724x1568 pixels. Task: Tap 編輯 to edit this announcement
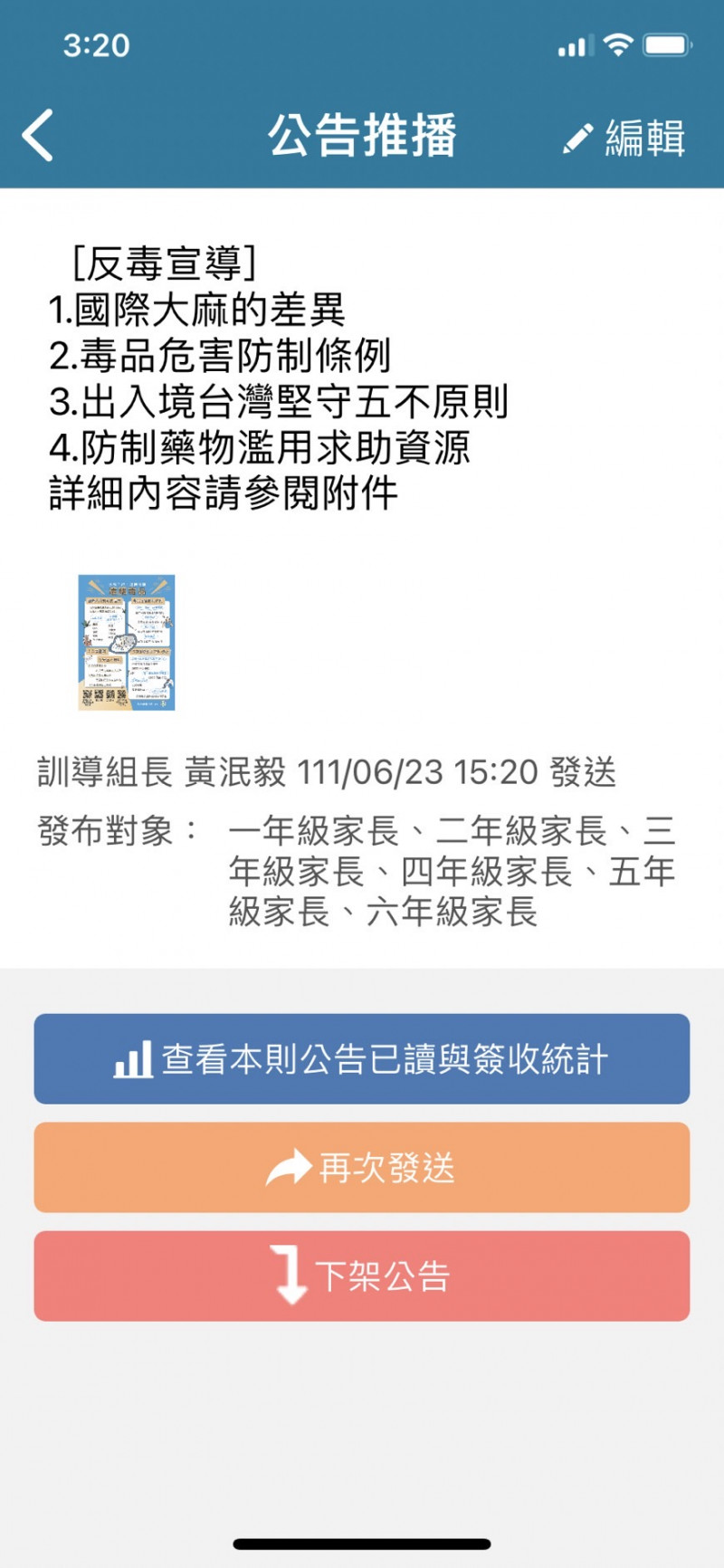point(624,138)
